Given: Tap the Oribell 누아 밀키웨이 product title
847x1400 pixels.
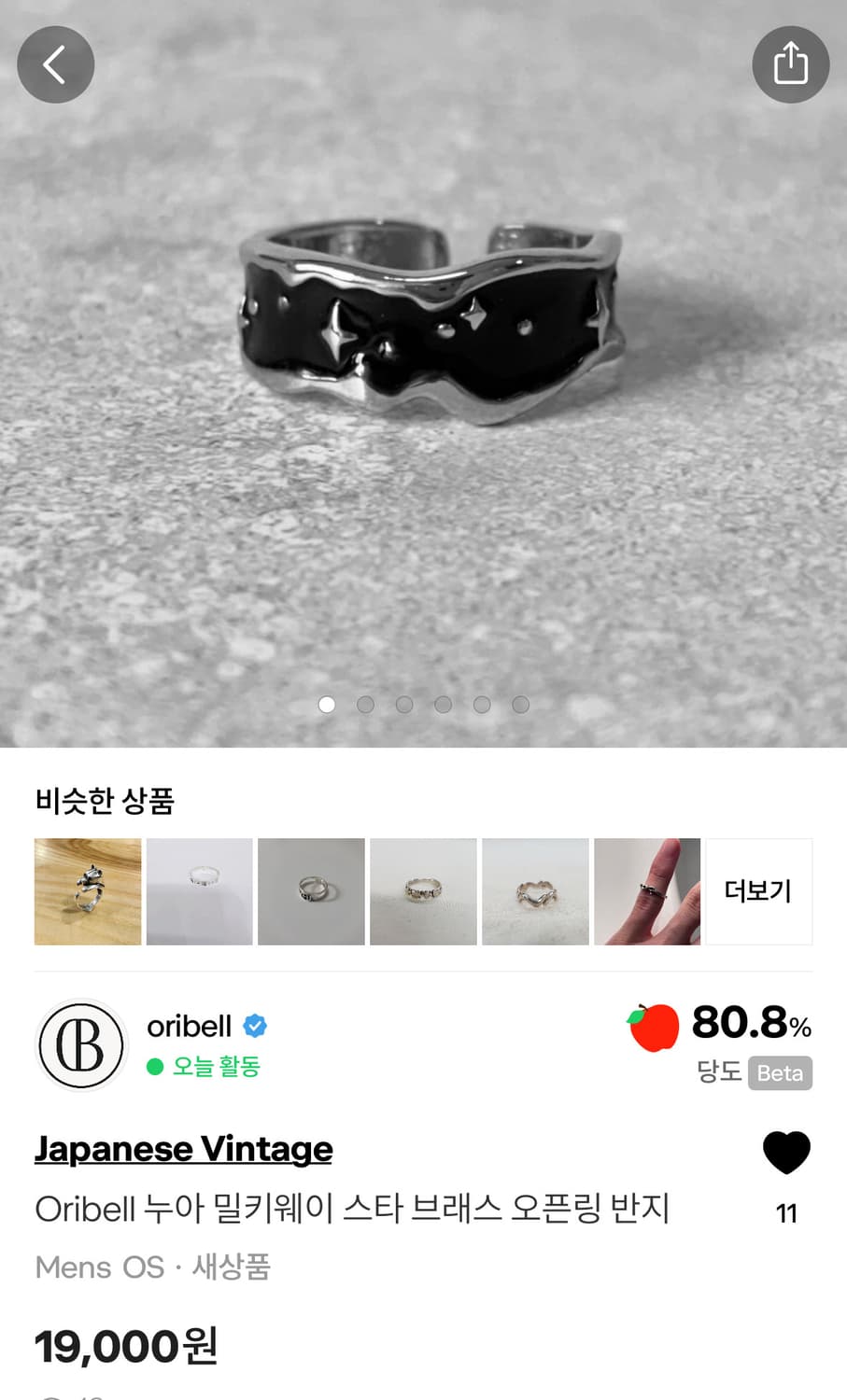Looking at the screenshot, I should point(352,1208).
